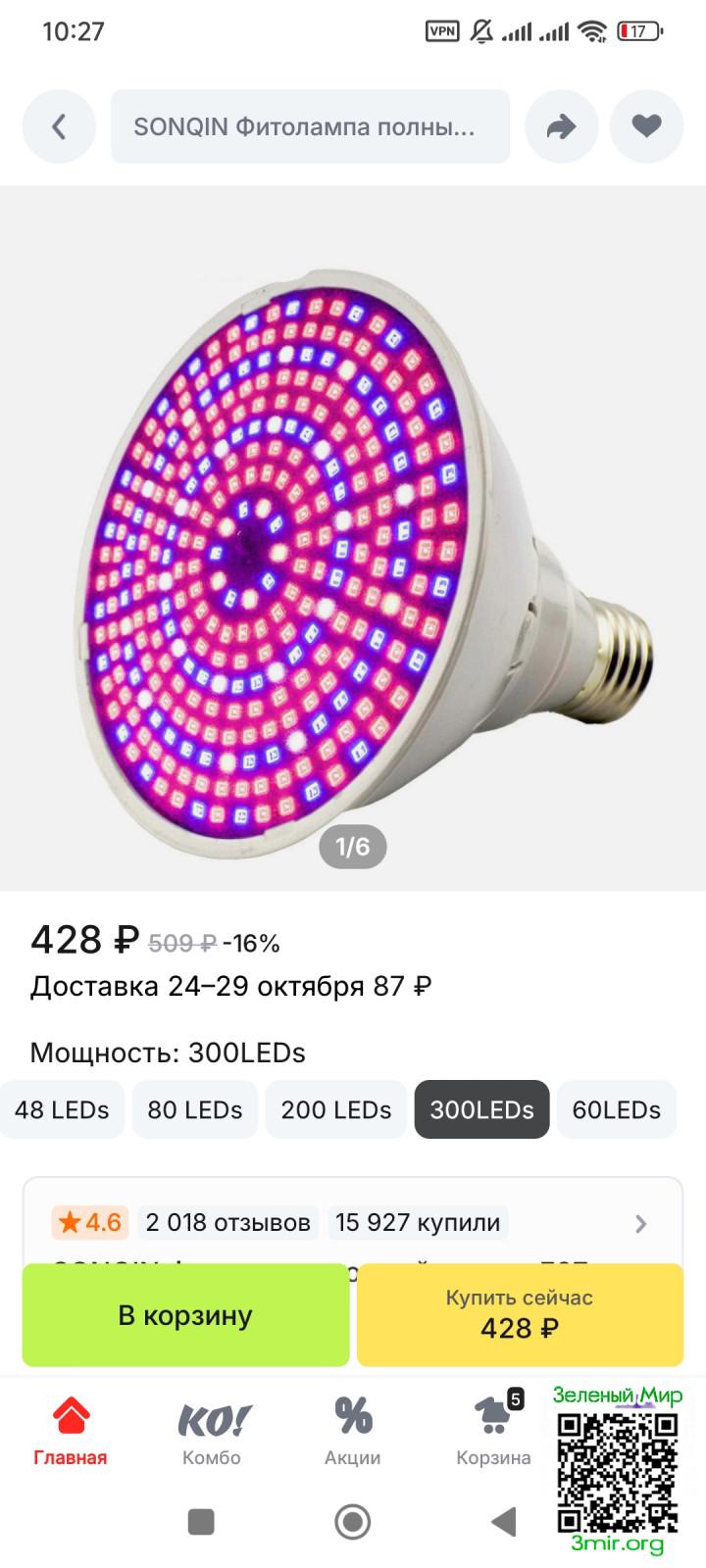
Task: Switch to the Главная tab
Action: pyautogui.click(x=71, y=1431)
